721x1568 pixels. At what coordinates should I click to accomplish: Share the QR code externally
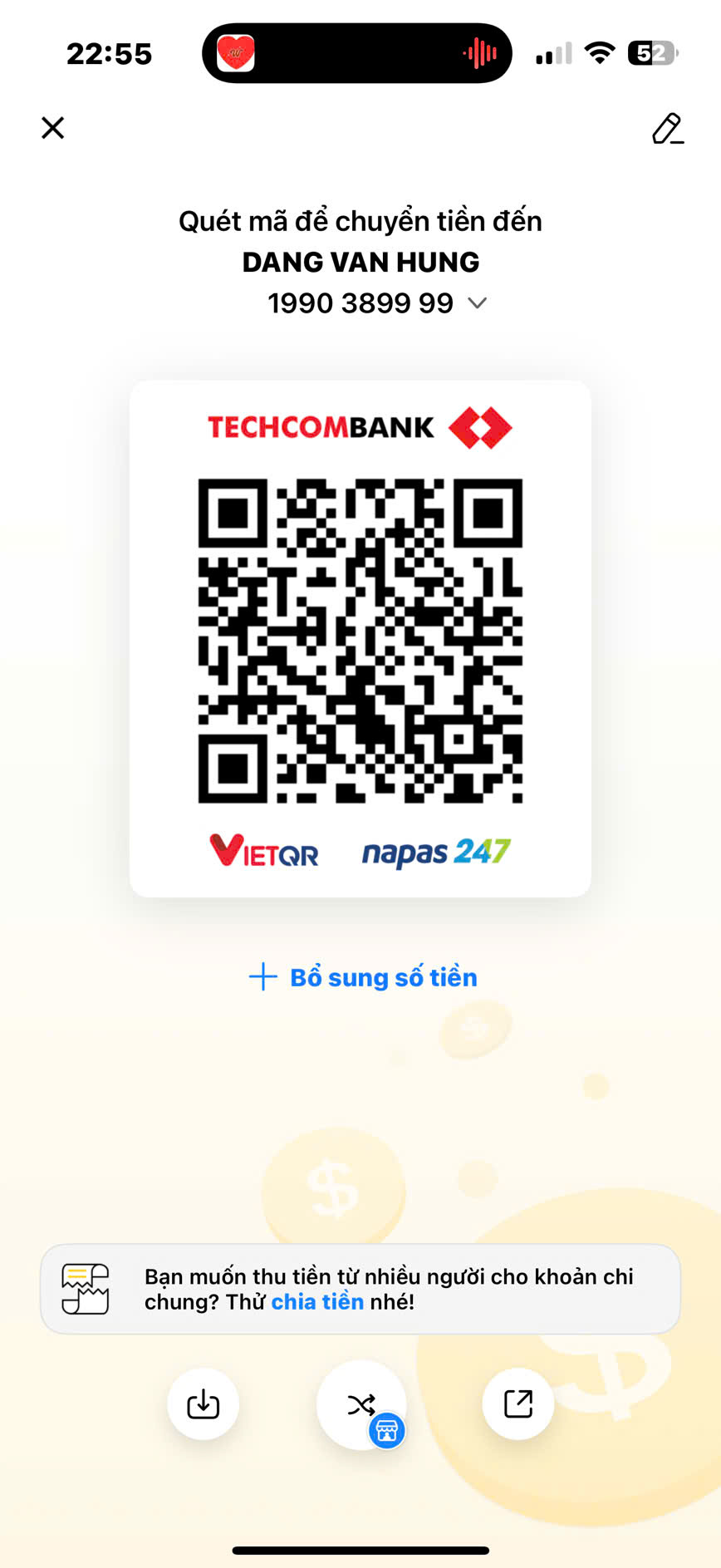pos(518,1404)
